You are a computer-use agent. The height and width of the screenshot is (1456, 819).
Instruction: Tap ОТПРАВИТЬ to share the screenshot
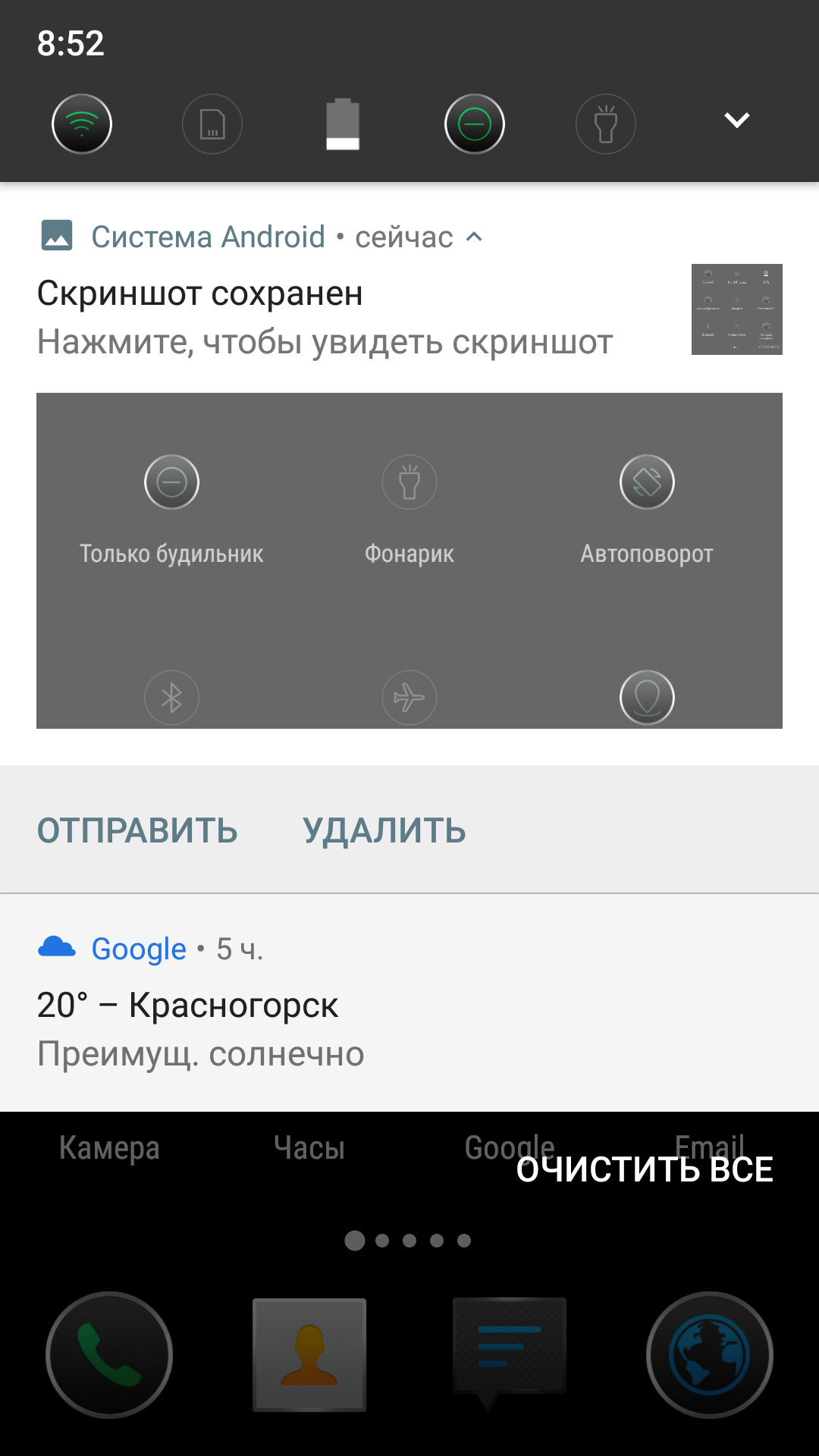tap(137, 830)
